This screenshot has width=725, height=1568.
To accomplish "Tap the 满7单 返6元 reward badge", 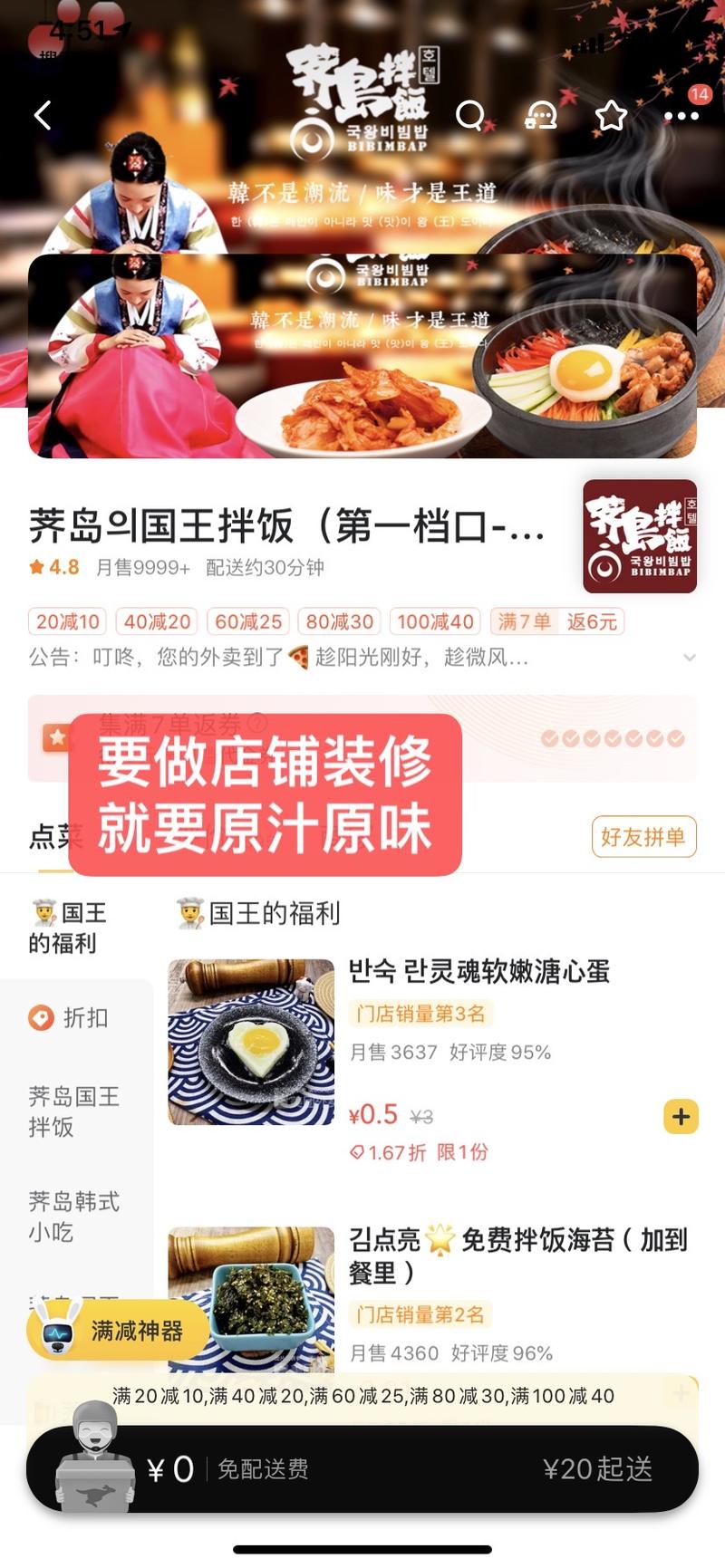I will (x=555, y=621).
